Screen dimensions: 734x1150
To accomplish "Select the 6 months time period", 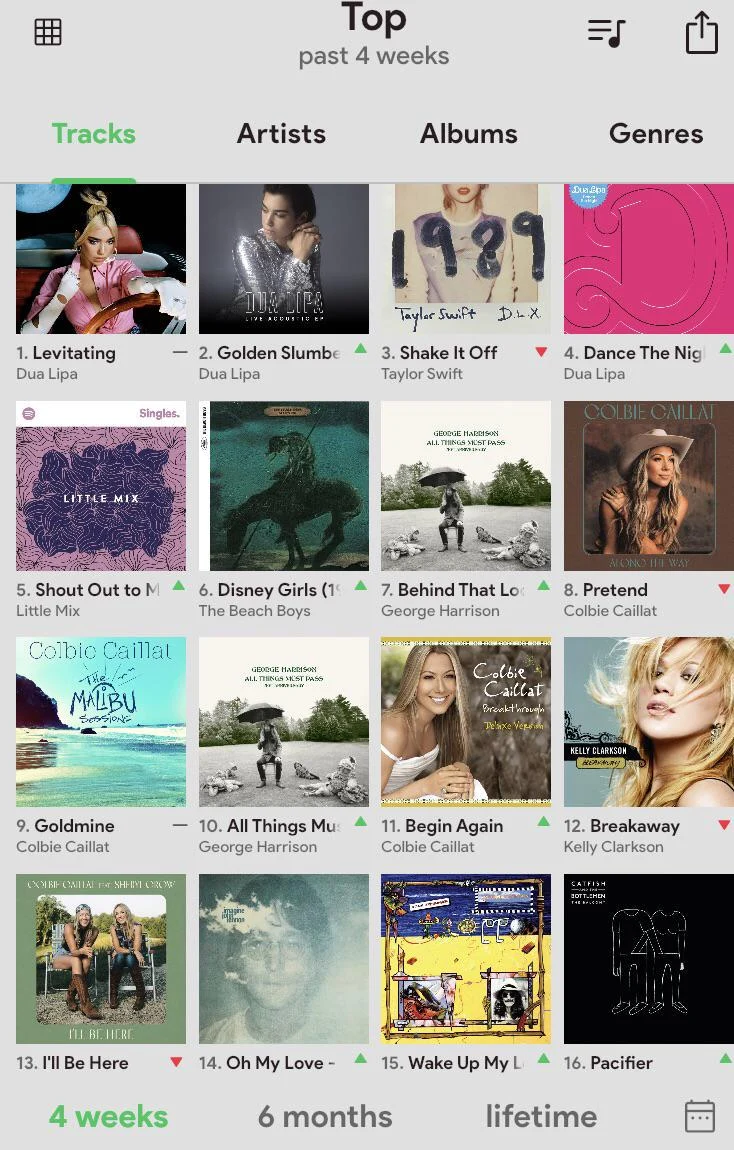I will (x=324, y=1116).
